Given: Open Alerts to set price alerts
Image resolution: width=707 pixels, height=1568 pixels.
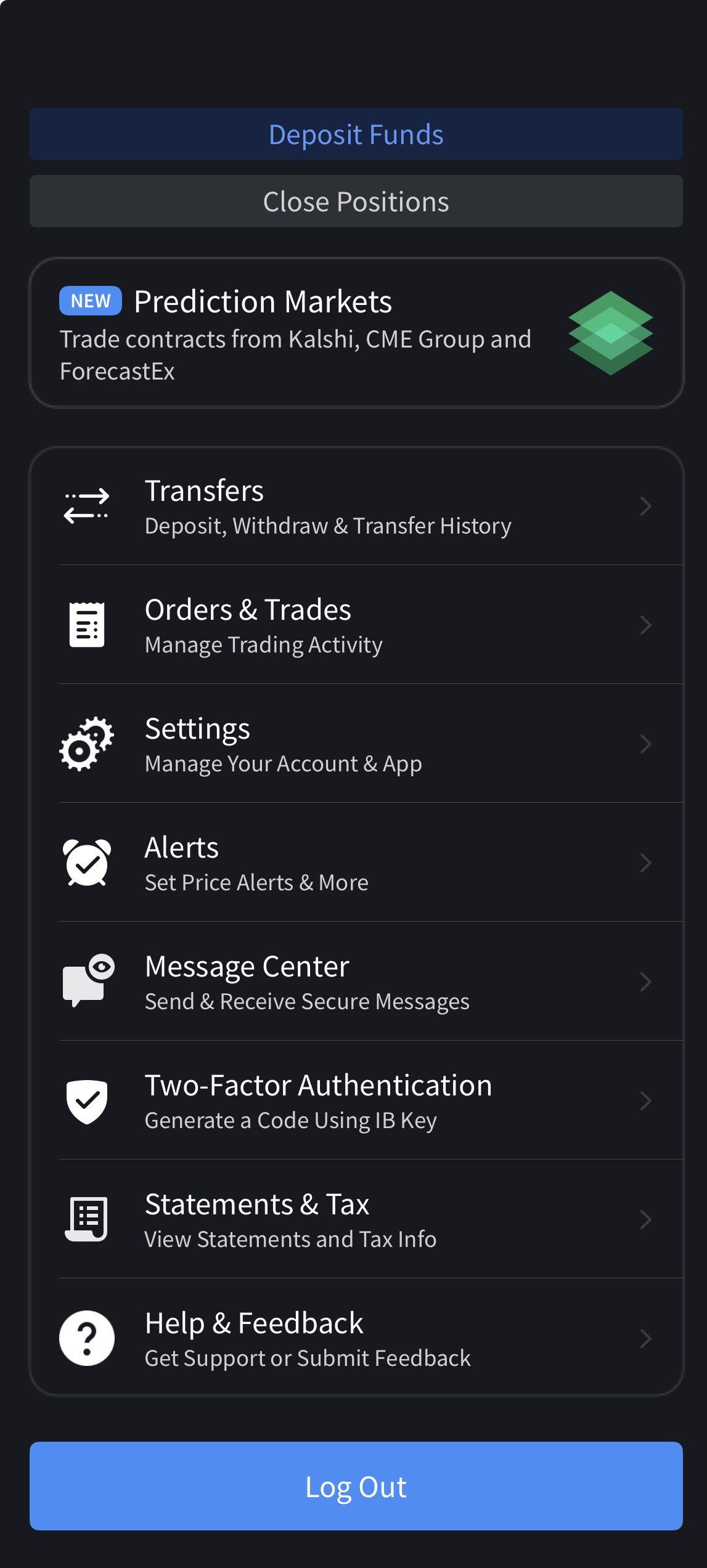Looking at the screenshot, I should click(x=356, y=863).
